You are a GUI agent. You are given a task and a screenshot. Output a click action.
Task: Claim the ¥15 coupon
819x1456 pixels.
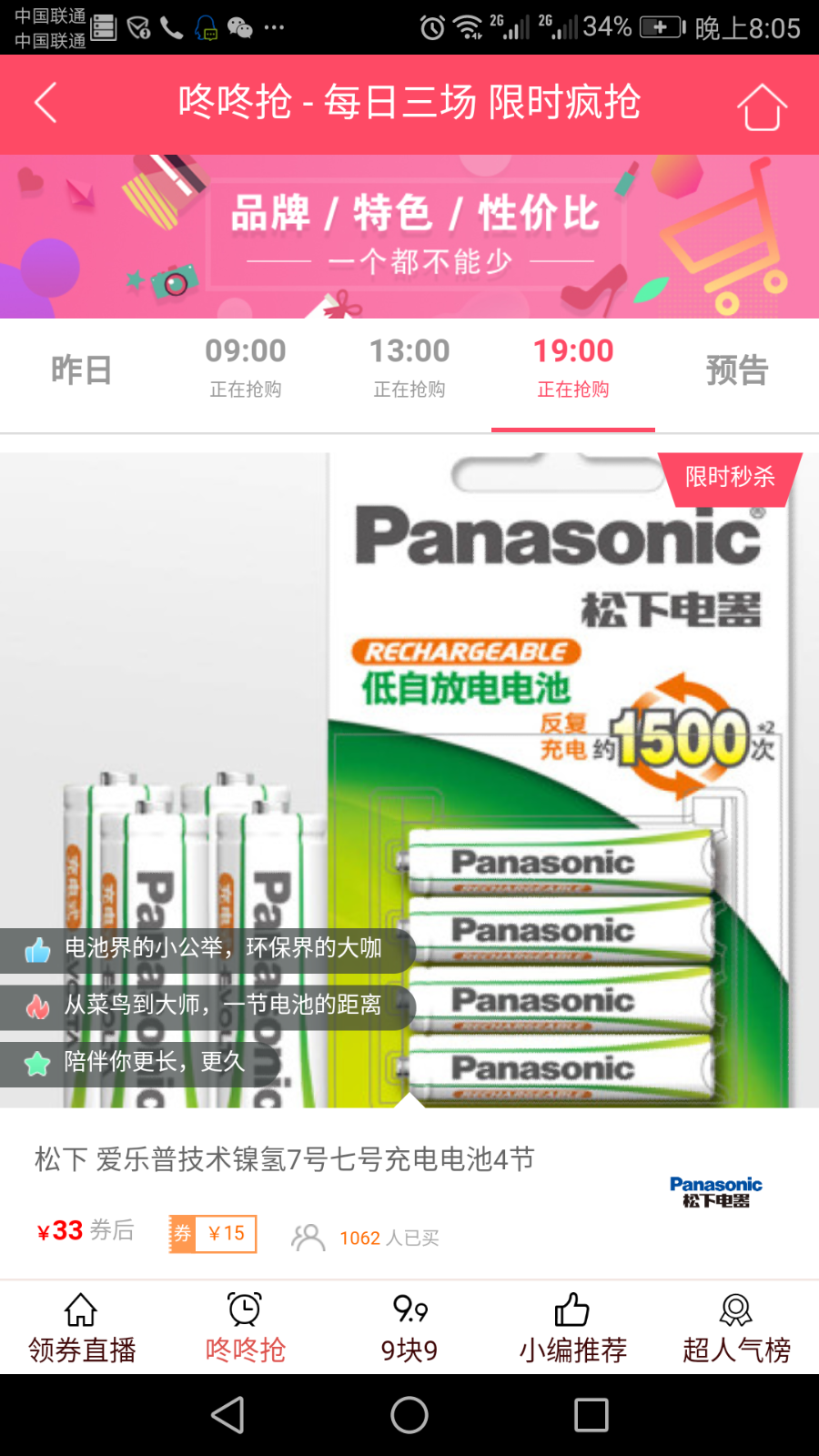coord(213,1234)
